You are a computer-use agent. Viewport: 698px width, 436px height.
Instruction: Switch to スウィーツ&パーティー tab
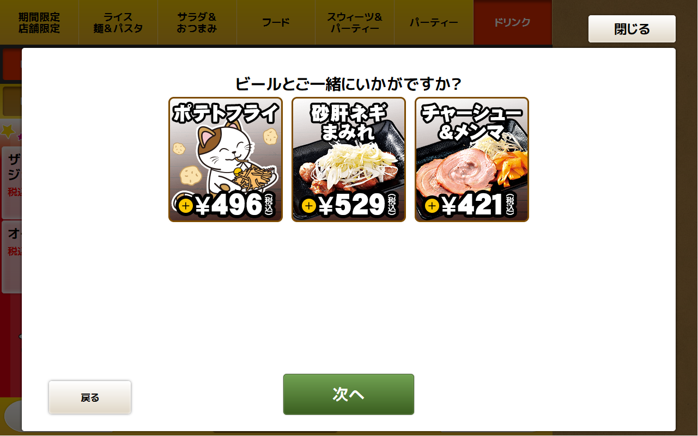coord(354,22)
